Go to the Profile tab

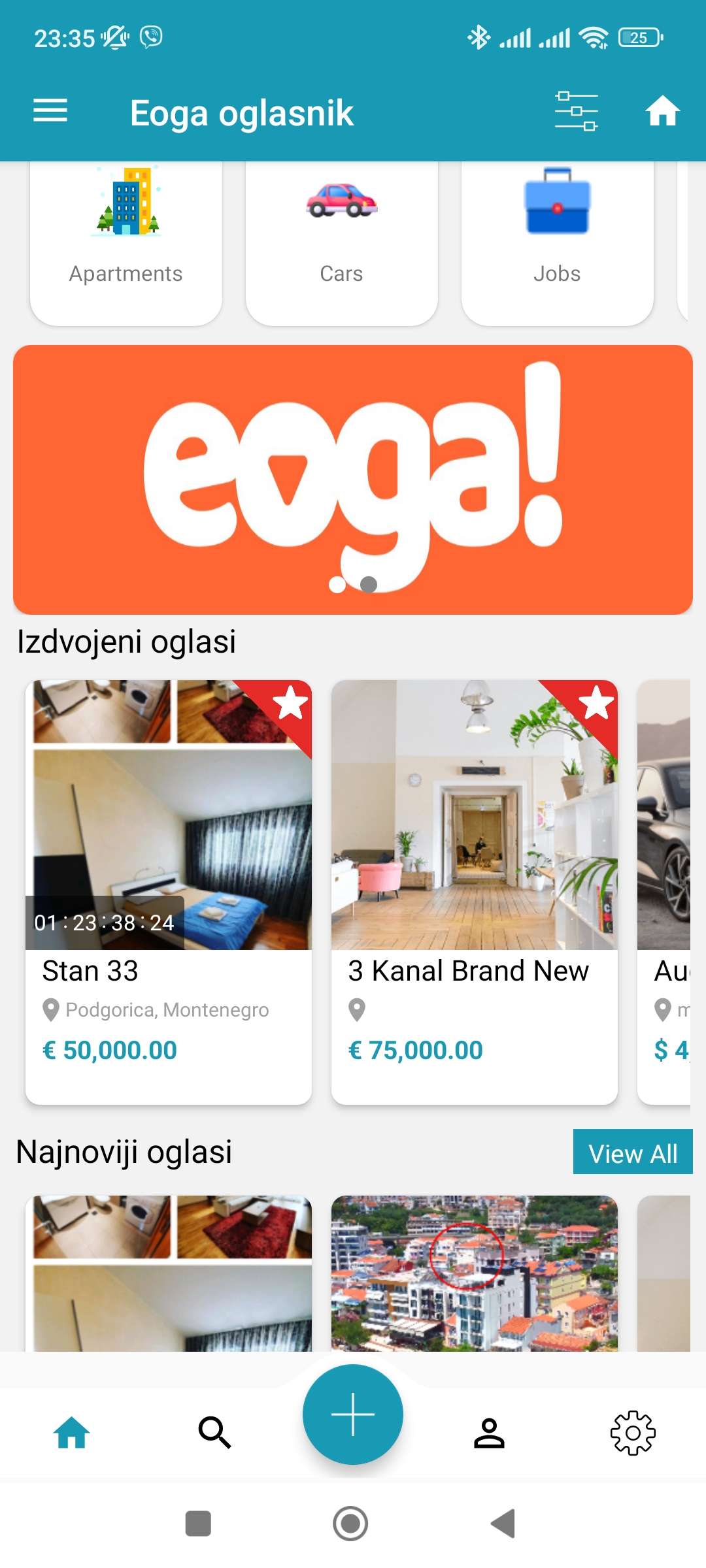pyautogui.click(x=489, y=1433)
